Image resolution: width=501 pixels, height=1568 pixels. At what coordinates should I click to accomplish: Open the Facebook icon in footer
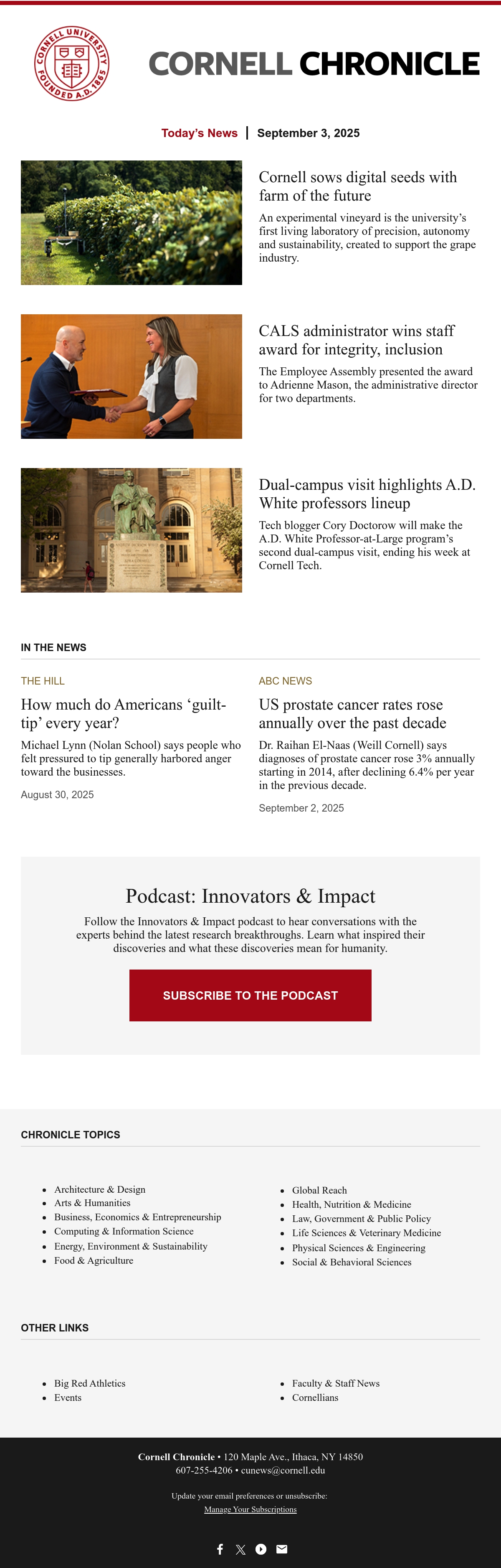click(x=220, y=1549)
